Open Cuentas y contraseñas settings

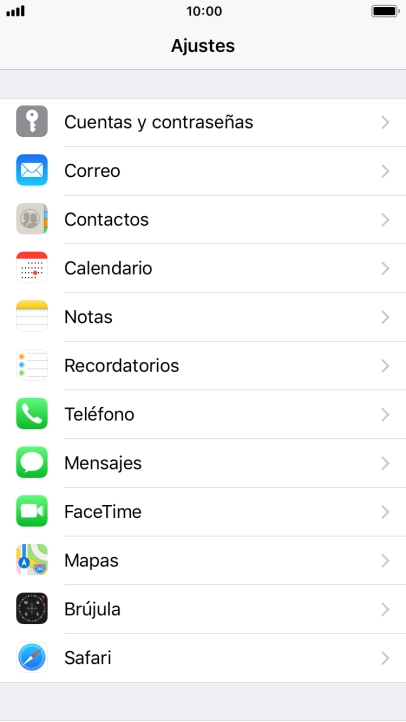point(203,122)
